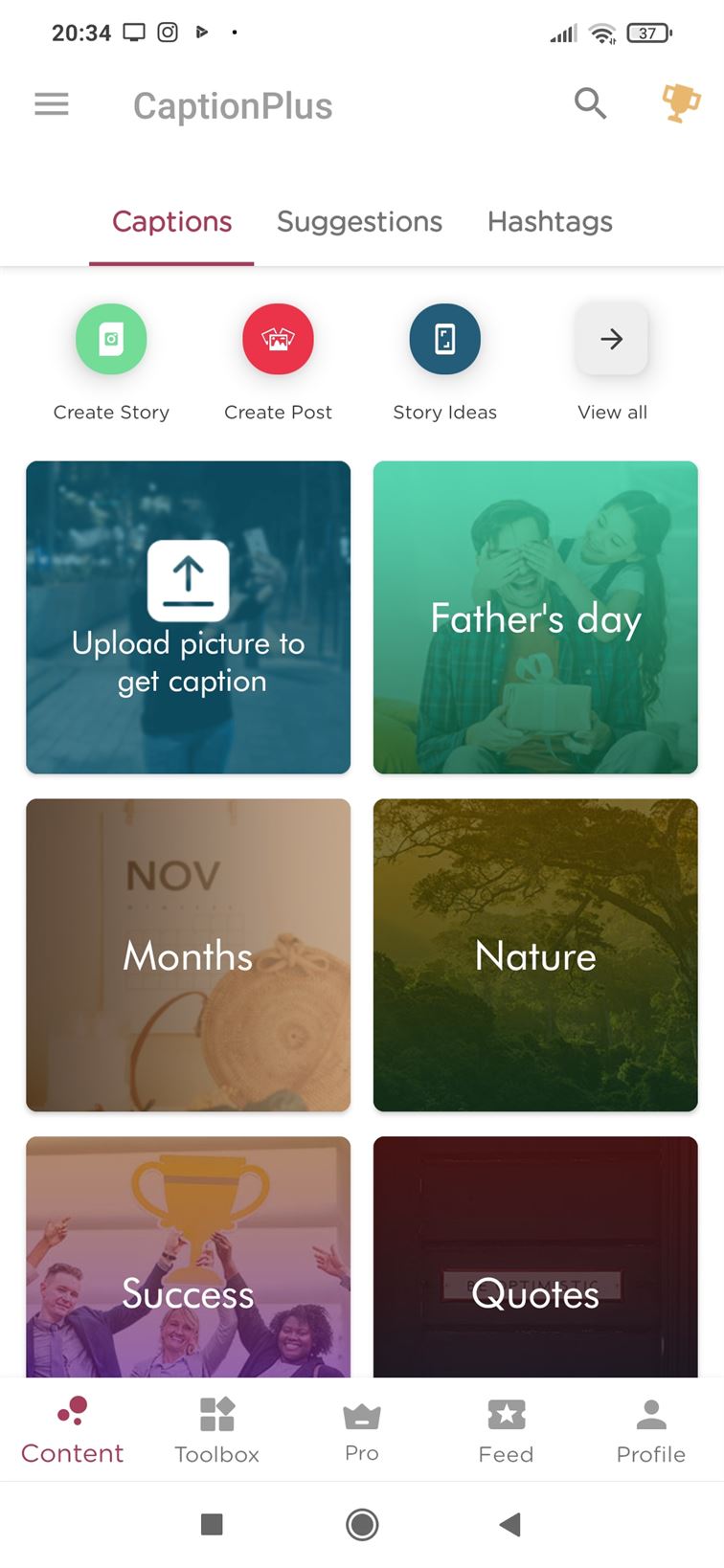
Task: Select the Create Story icon
Action: pos(111,339)
